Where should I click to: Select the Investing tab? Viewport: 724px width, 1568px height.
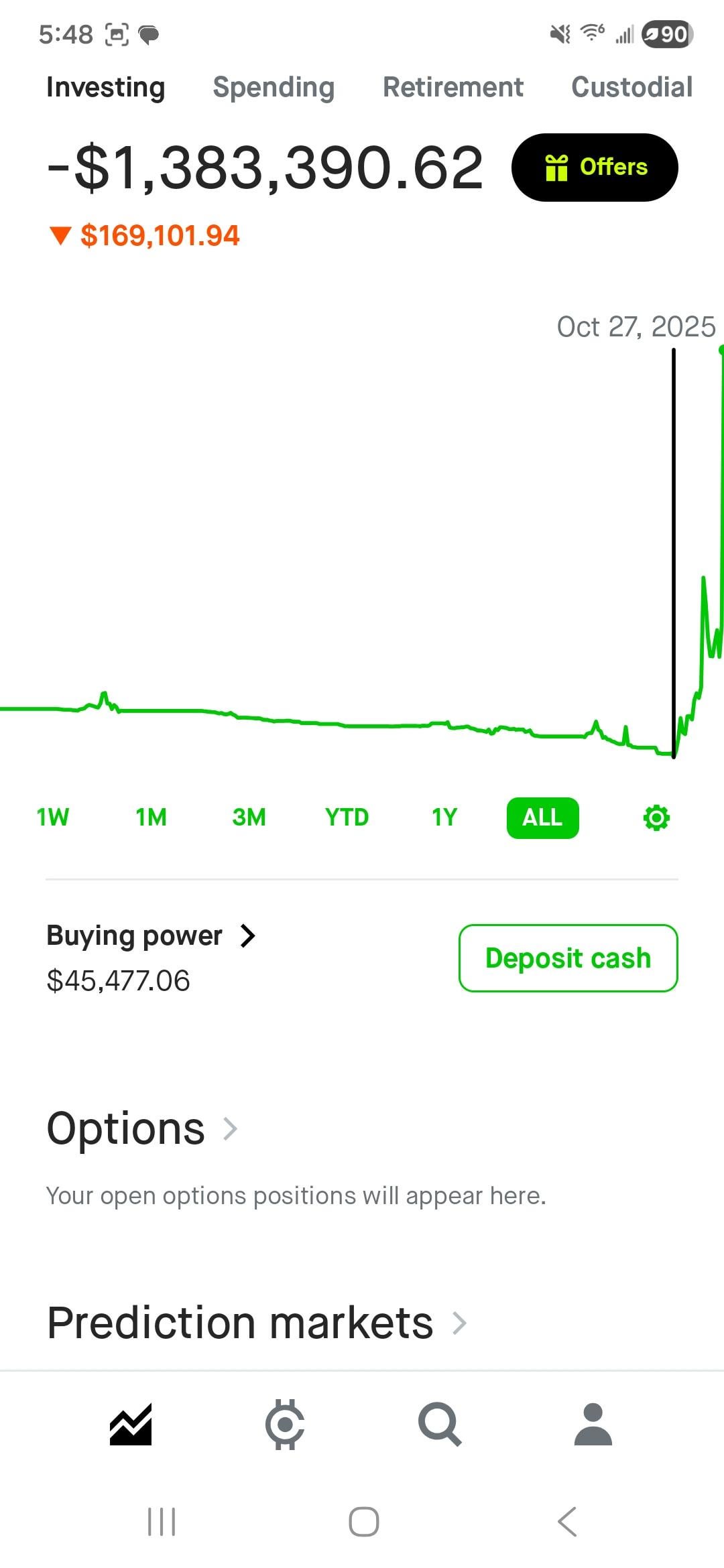tap(105, 88)
